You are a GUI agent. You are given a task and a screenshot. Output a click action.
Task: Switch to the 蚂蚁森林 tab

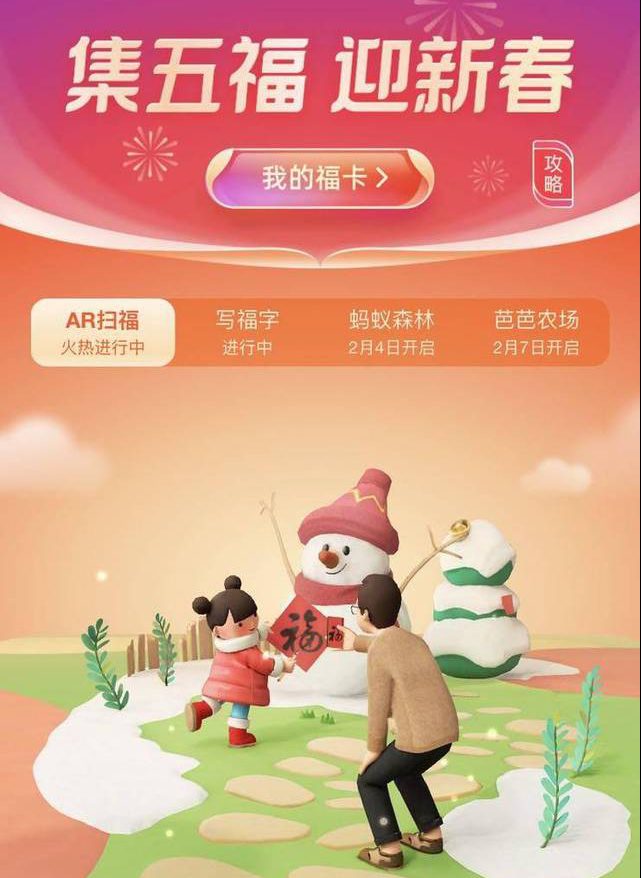[x=392, y=333]
